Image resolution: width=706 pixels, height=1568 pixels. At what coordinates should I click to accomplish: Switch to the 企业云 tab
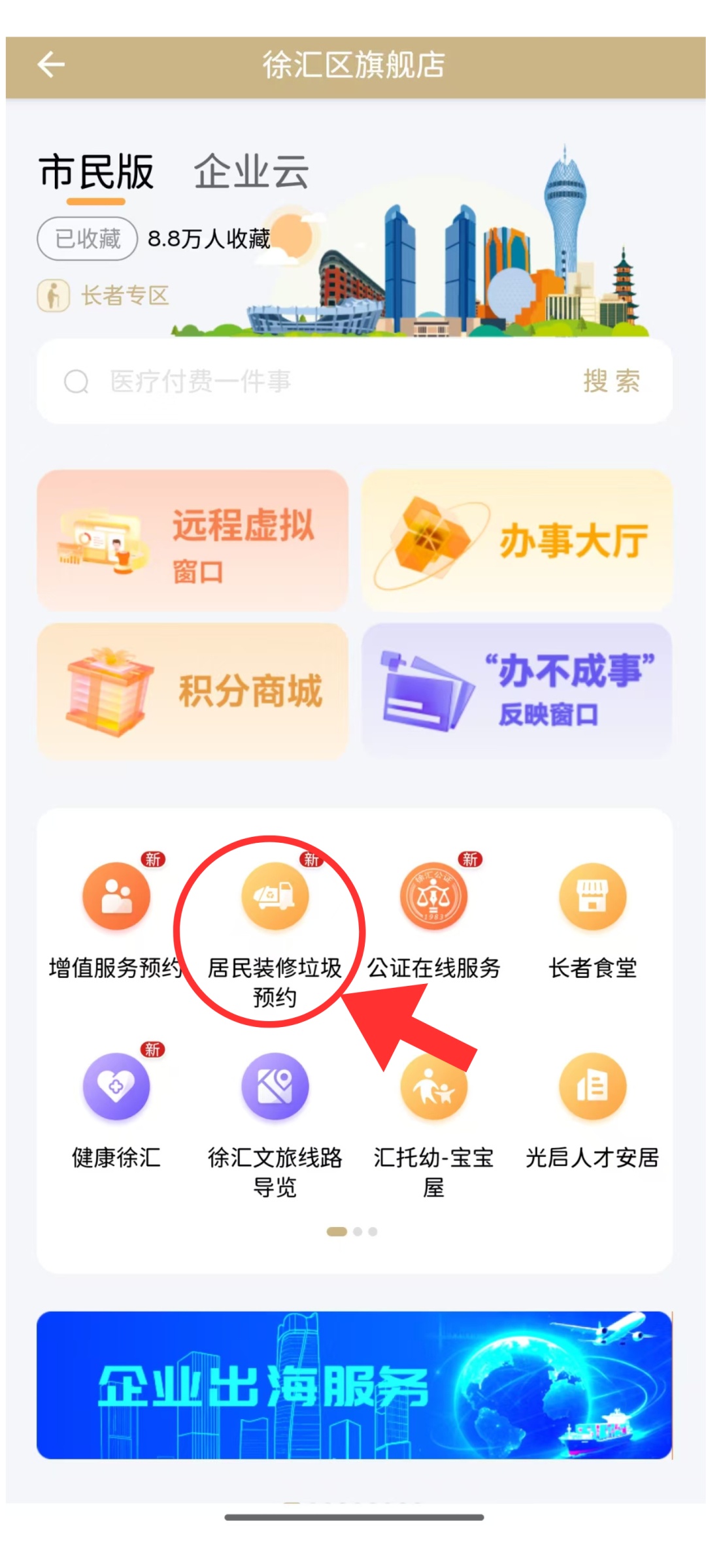tap(251, 172)
